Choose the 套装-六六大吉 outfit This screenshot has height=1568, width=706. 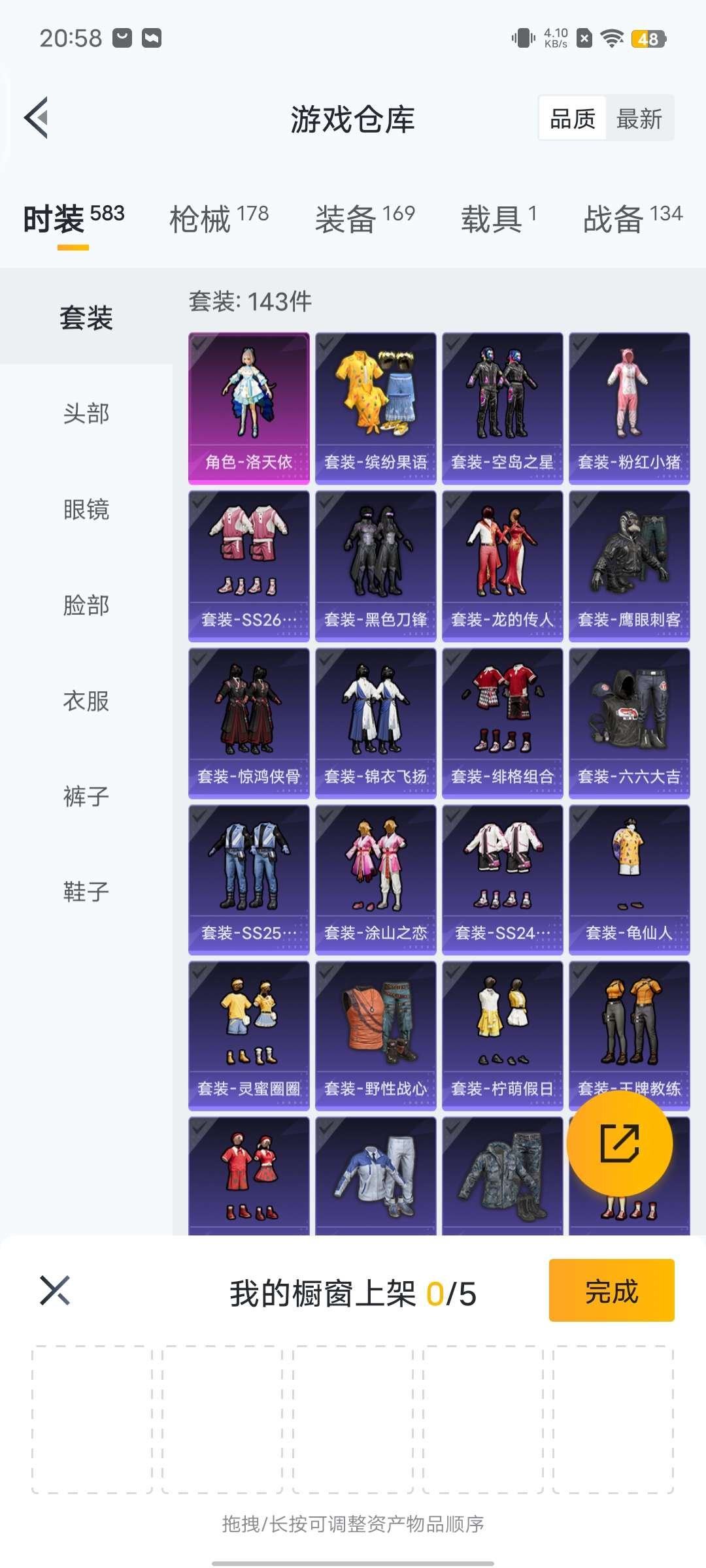click(629, 723)
